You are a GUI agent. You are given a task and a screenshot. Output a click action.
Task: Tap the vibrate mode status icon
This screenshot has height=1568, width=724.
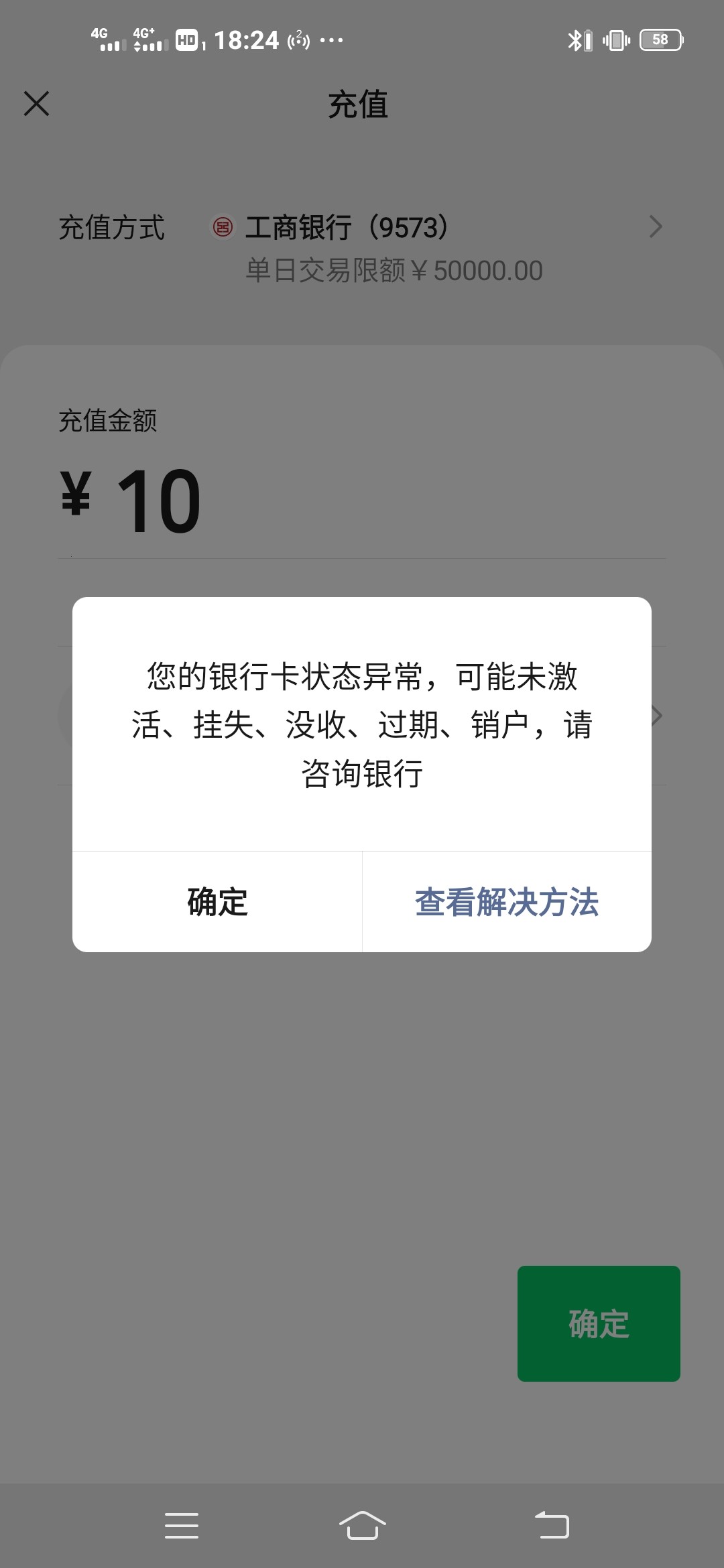[615, 40]
